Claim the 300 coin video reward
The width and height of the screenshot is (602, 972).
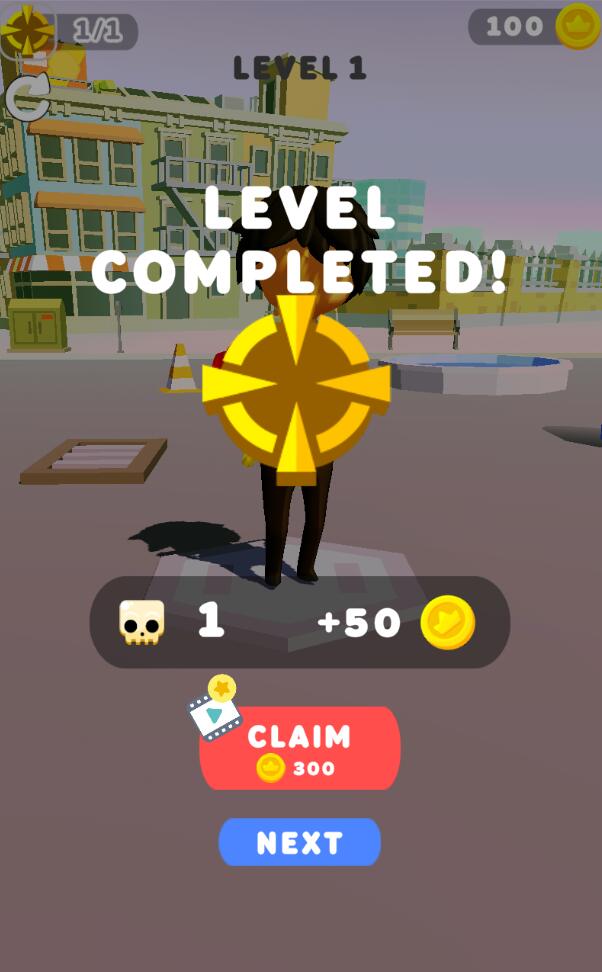(x=300, y=748)
